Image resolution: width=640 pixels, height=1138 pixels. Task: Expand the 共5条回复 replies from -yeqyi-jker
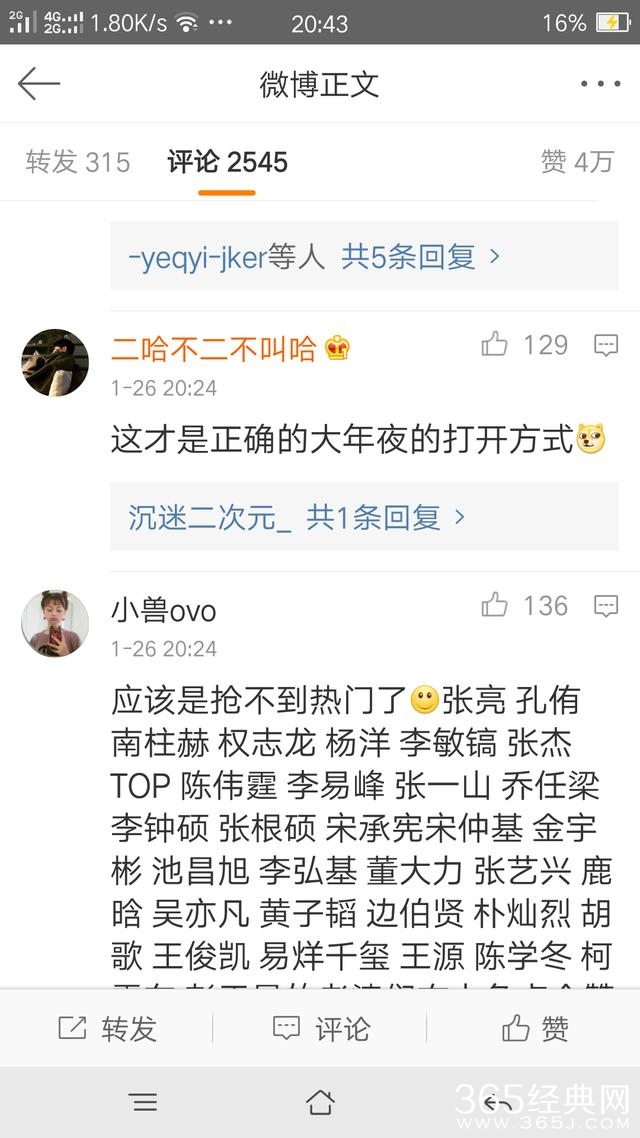314,257
